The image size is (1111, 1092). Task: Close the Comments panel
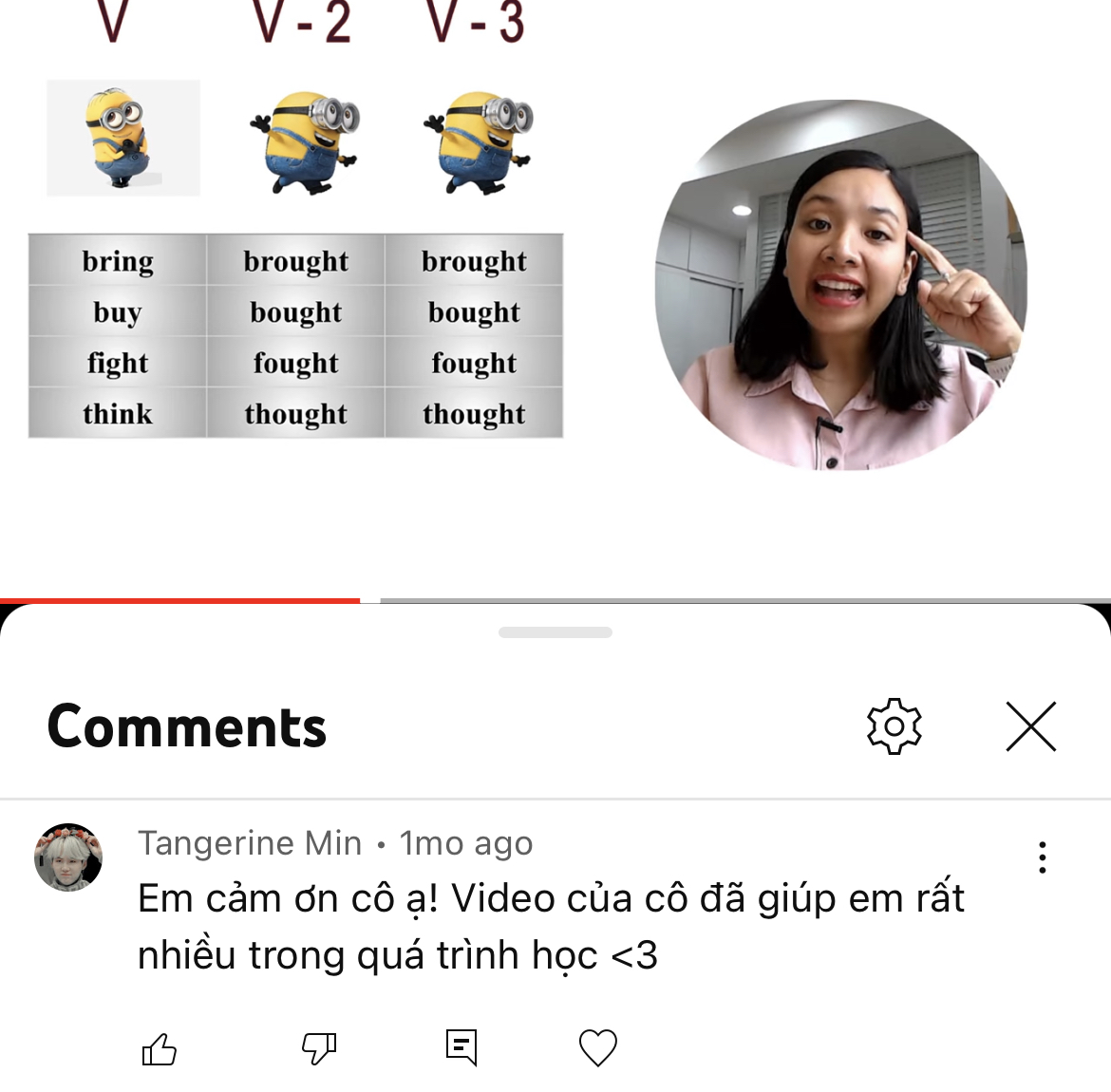point(1030,726)
